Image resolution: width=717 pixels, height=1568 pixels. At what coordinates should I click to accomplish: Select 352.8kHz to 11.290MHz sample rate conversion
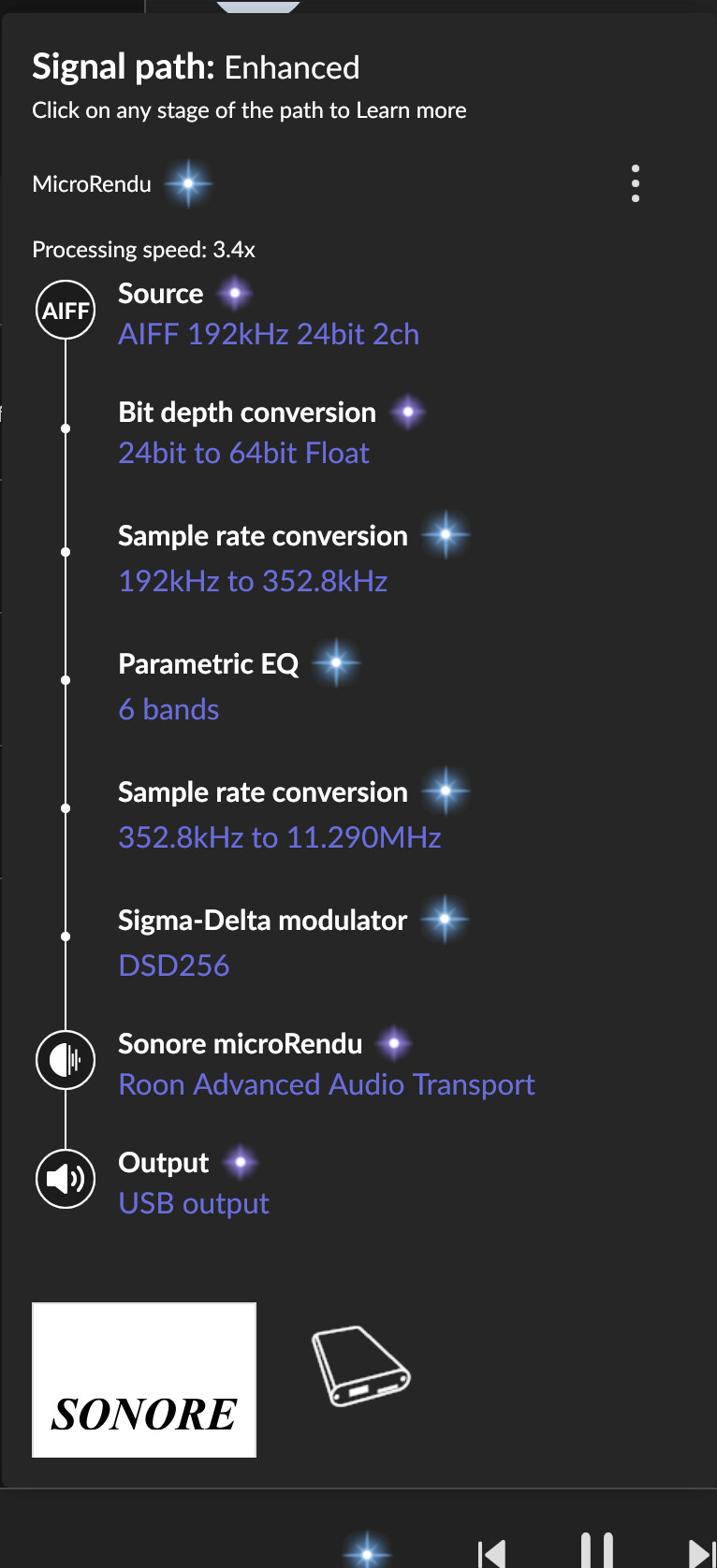(293, 814)
